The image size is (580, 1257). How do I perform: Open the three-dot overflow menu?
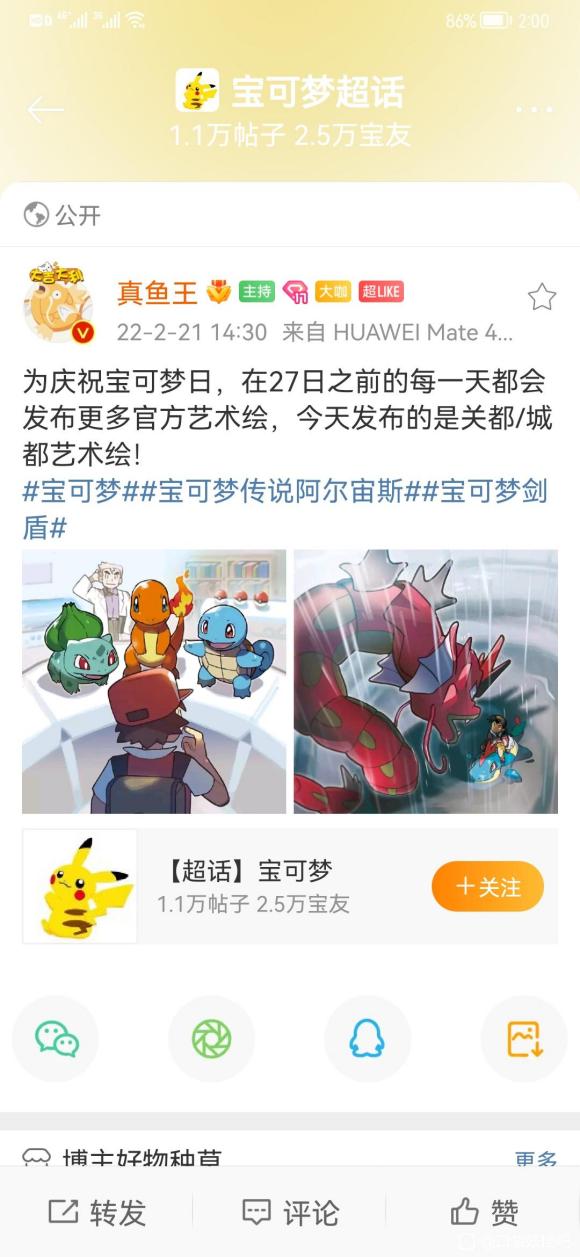(534, 110)
